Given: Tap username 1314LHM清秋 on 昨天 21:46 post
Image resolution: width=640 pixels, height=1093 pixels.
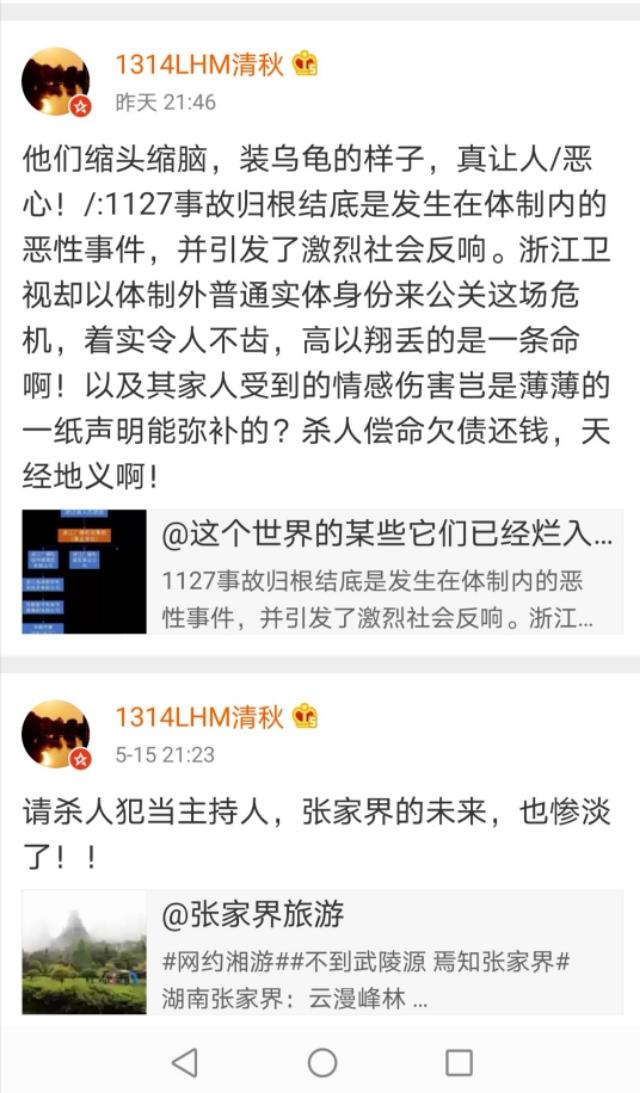Looking at the screenshot, I should [x=199, y=65].
